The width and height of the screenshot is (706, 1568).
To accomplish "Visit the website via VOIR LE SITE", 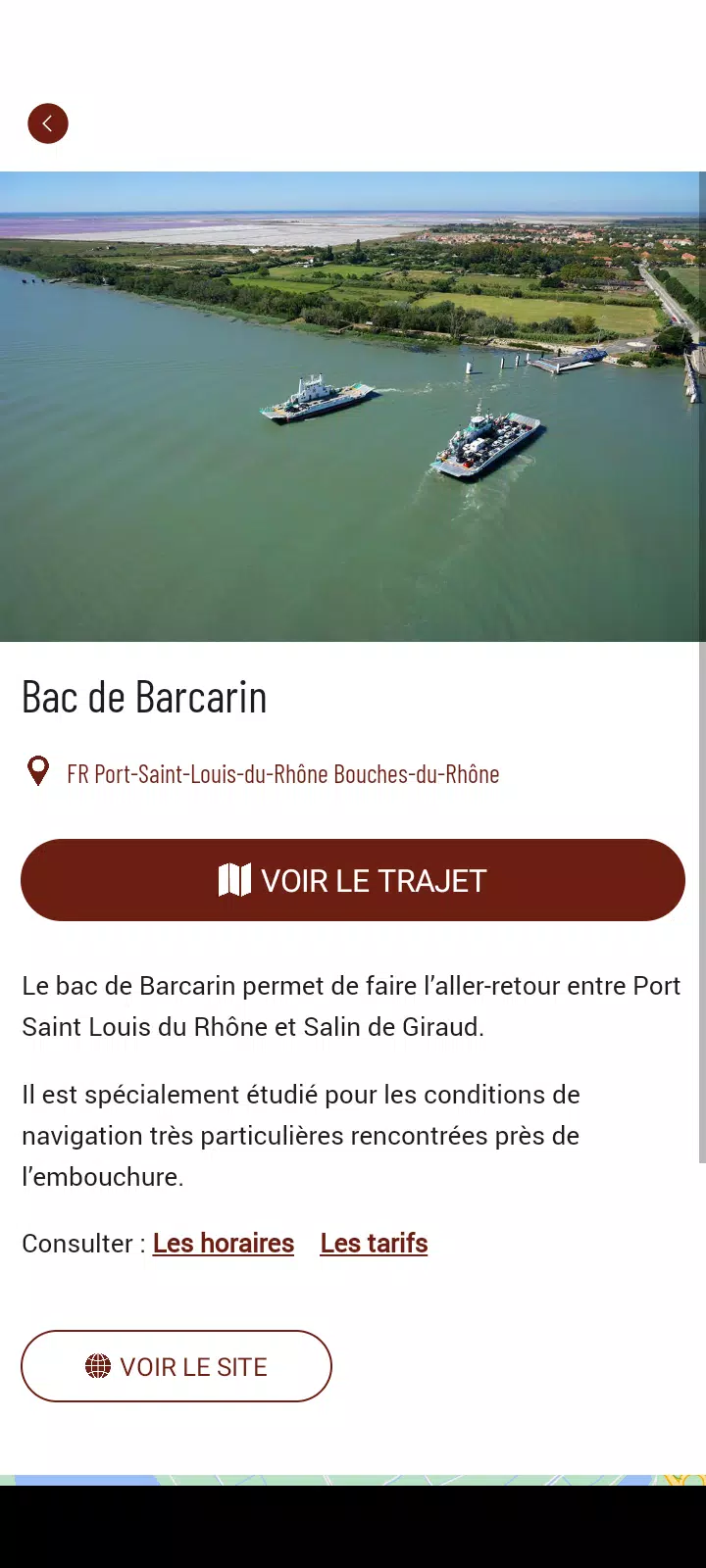I will (176, 1366).
